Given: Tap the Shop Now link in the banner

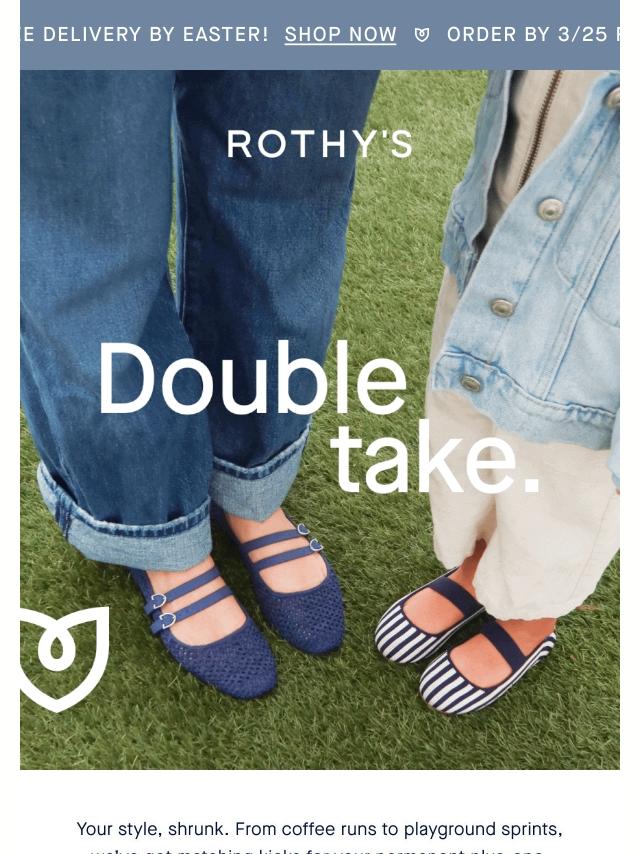Looking at the screenshot, I should coord(340,35).
